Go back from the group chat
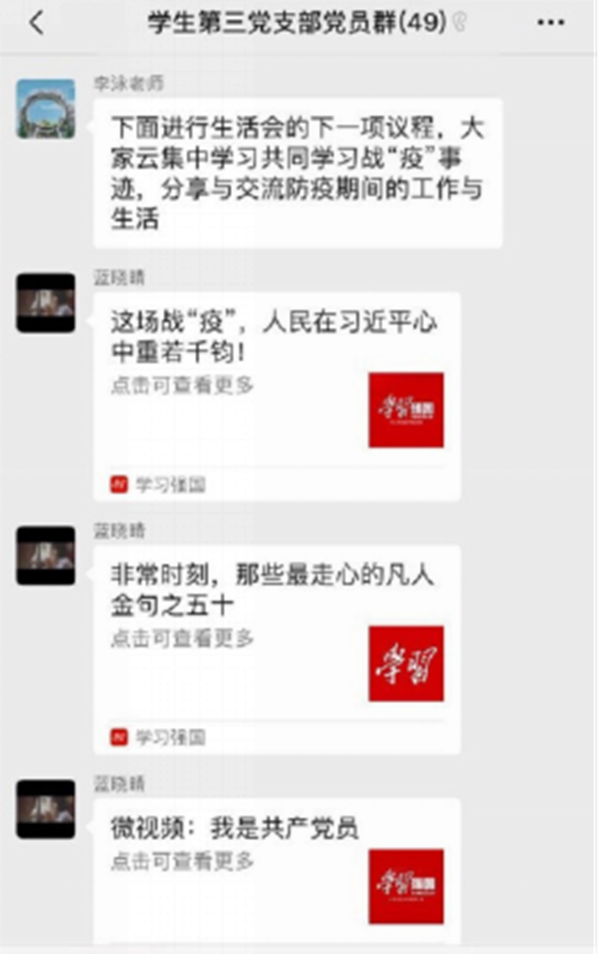Screen dimensions: 600x954 [37, 23]
